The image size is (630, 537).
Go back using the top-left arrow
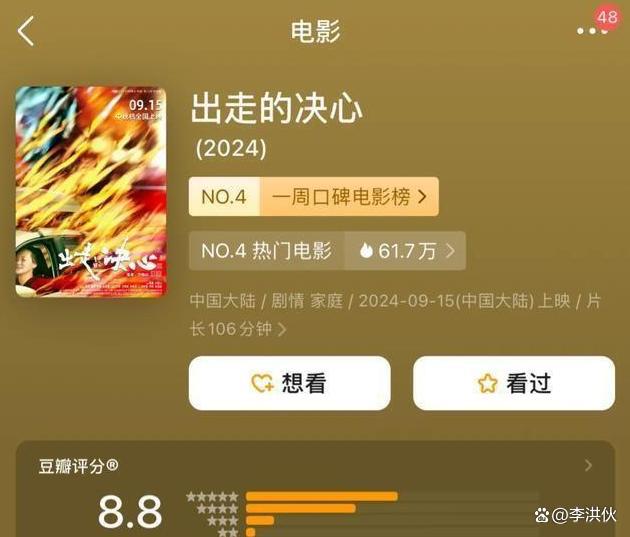(26, 31)
